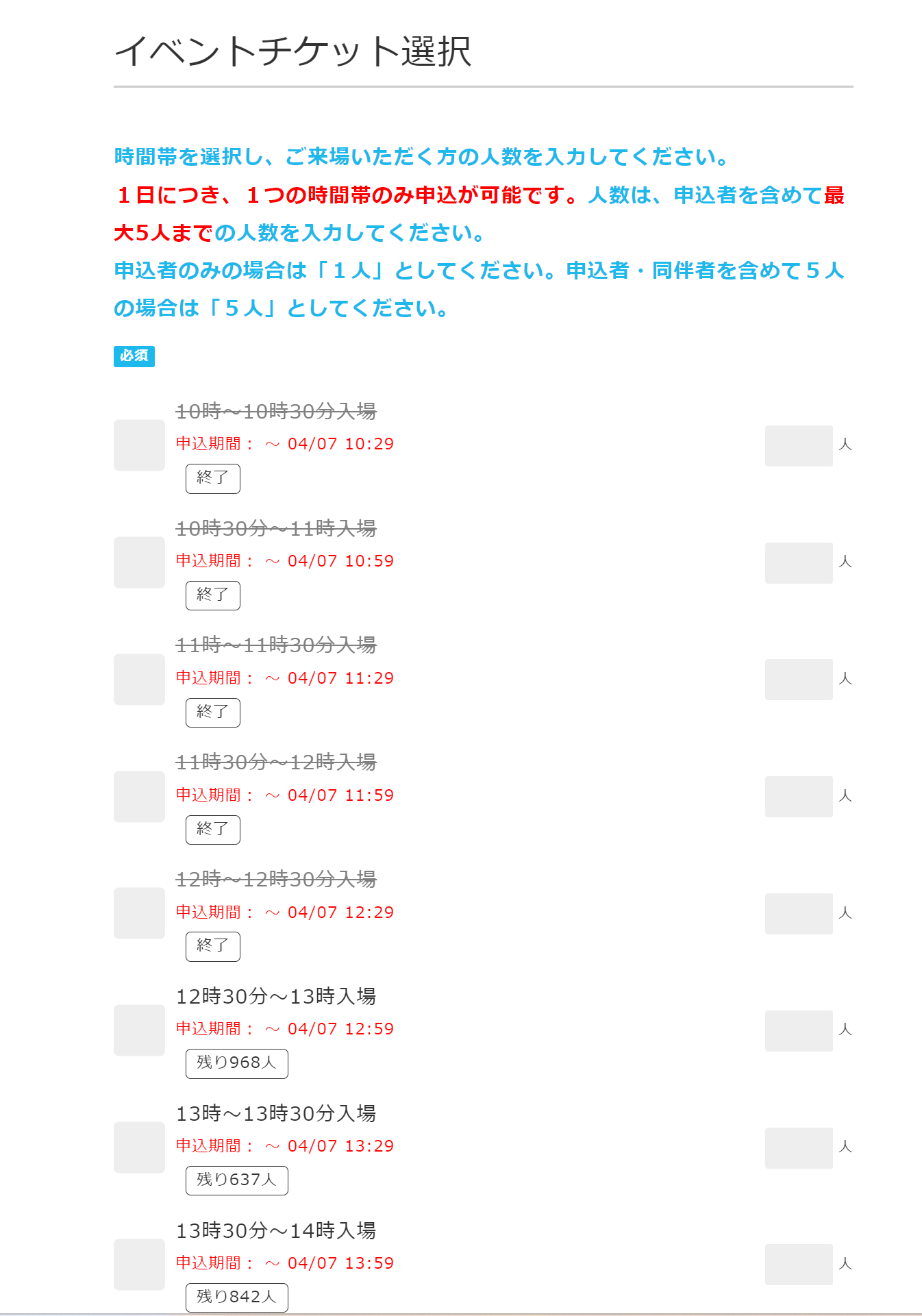Select the 13時30分～14時入場 time slot checkbox
This screenshot has height=1316, width=922.
point(139,1264)
